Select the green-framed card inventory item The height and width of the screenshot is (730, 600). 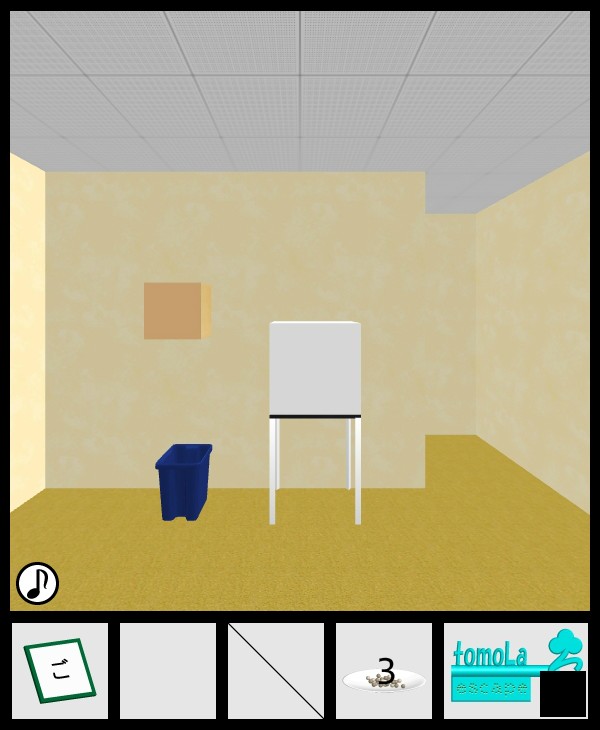tap(60, 671)
